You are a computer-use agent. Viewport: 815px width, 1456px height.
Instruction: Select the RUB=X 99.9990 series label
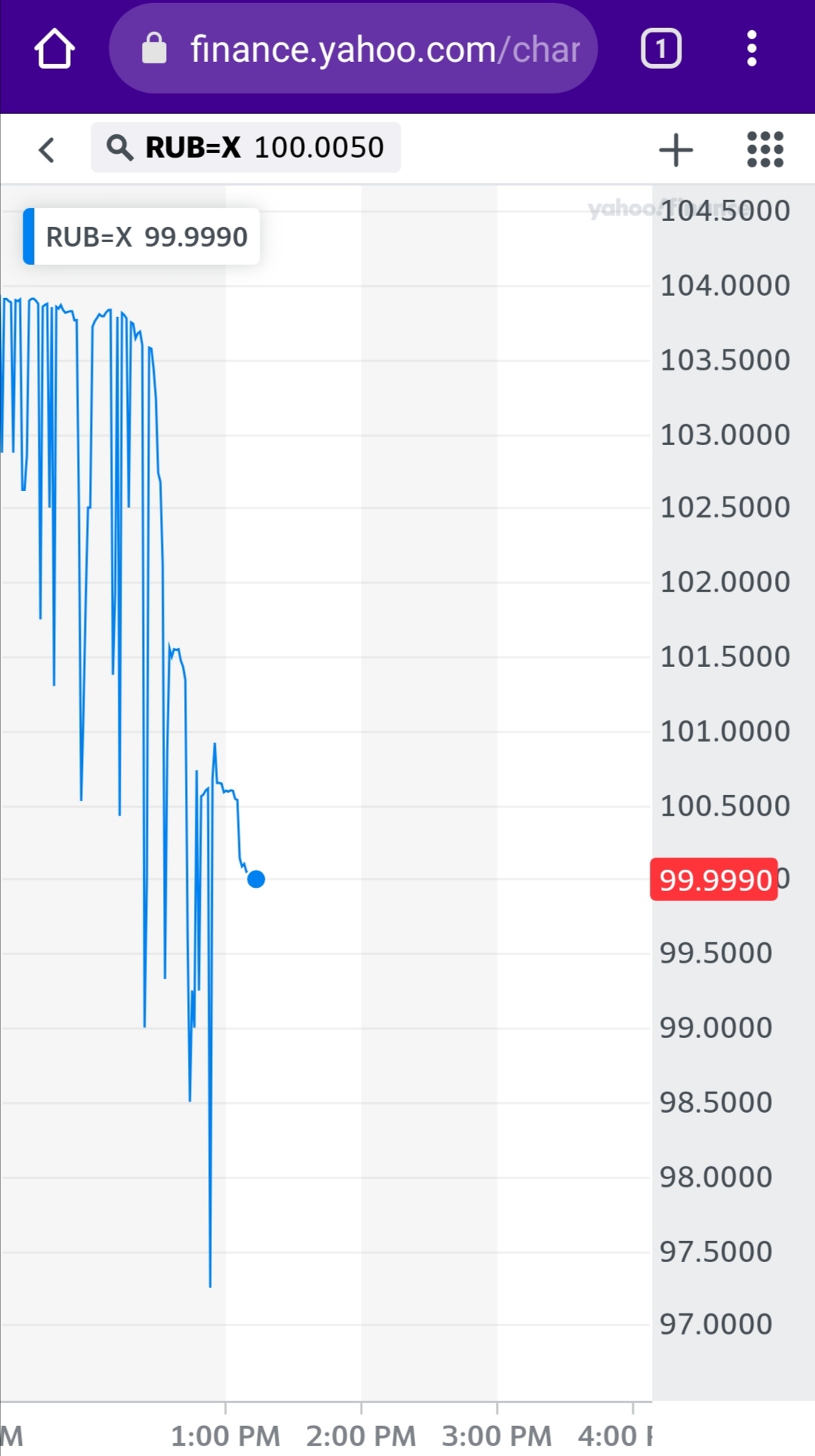142,237
